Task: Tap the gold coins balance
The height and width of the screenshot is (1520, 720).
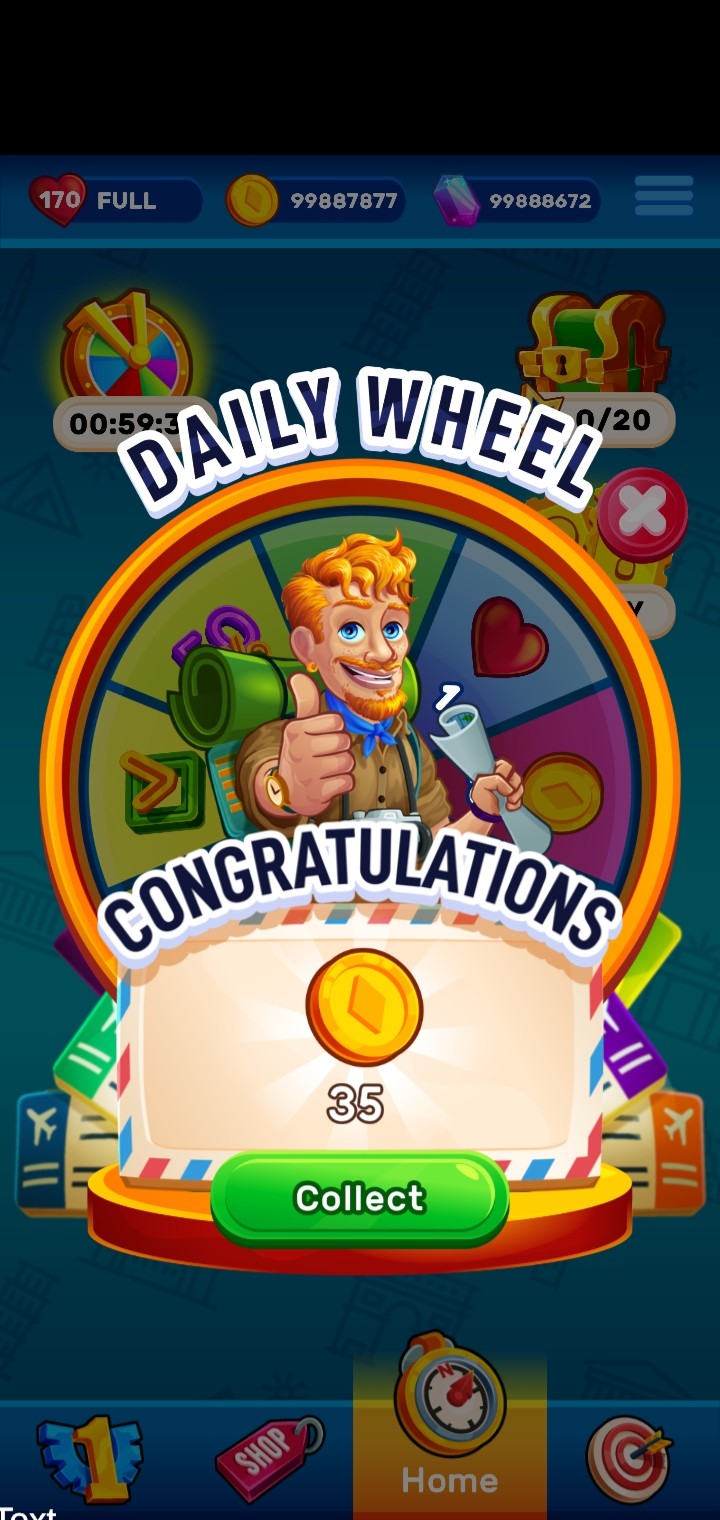Action: pos(316,200)
